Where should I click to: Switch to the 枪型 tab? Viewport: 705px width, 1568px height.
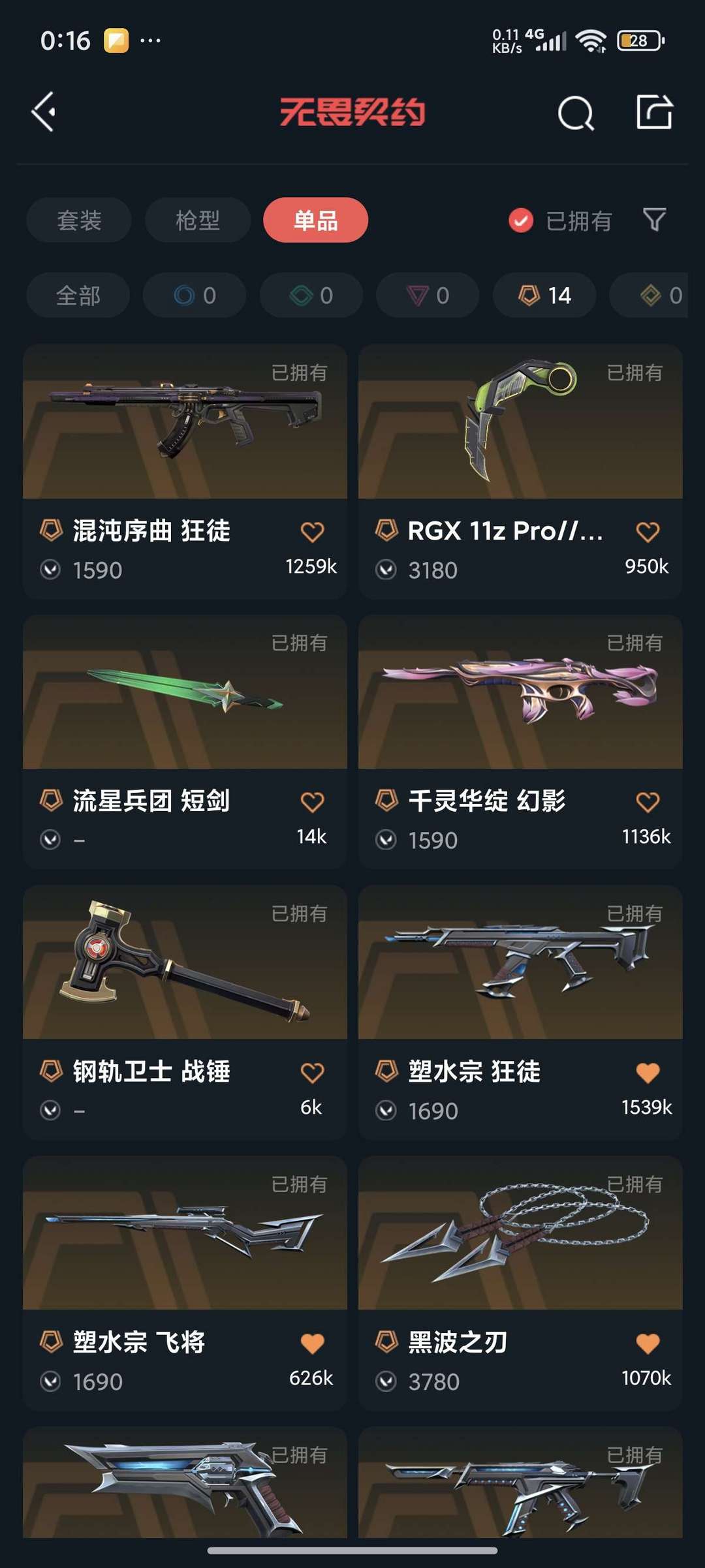pos(198,220)
